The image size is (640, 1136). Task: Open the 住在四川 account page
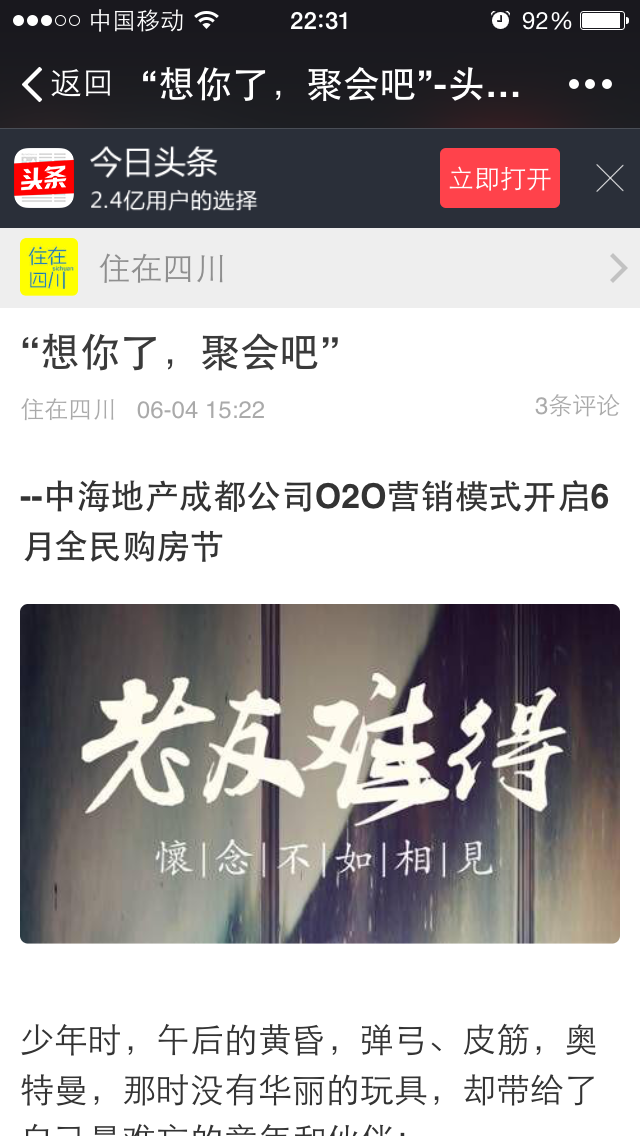320,268
